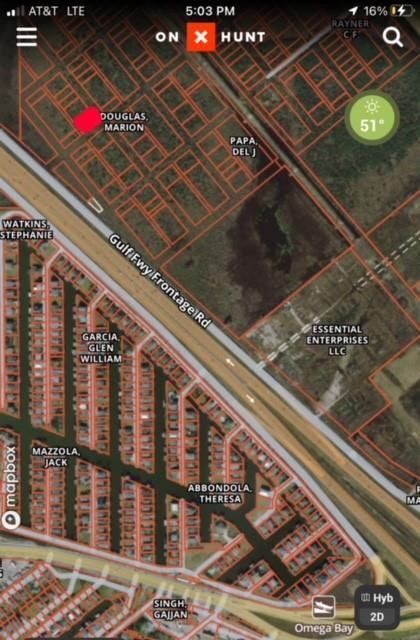
Task: Toggle the 2D map view
Action: (377, 617)
